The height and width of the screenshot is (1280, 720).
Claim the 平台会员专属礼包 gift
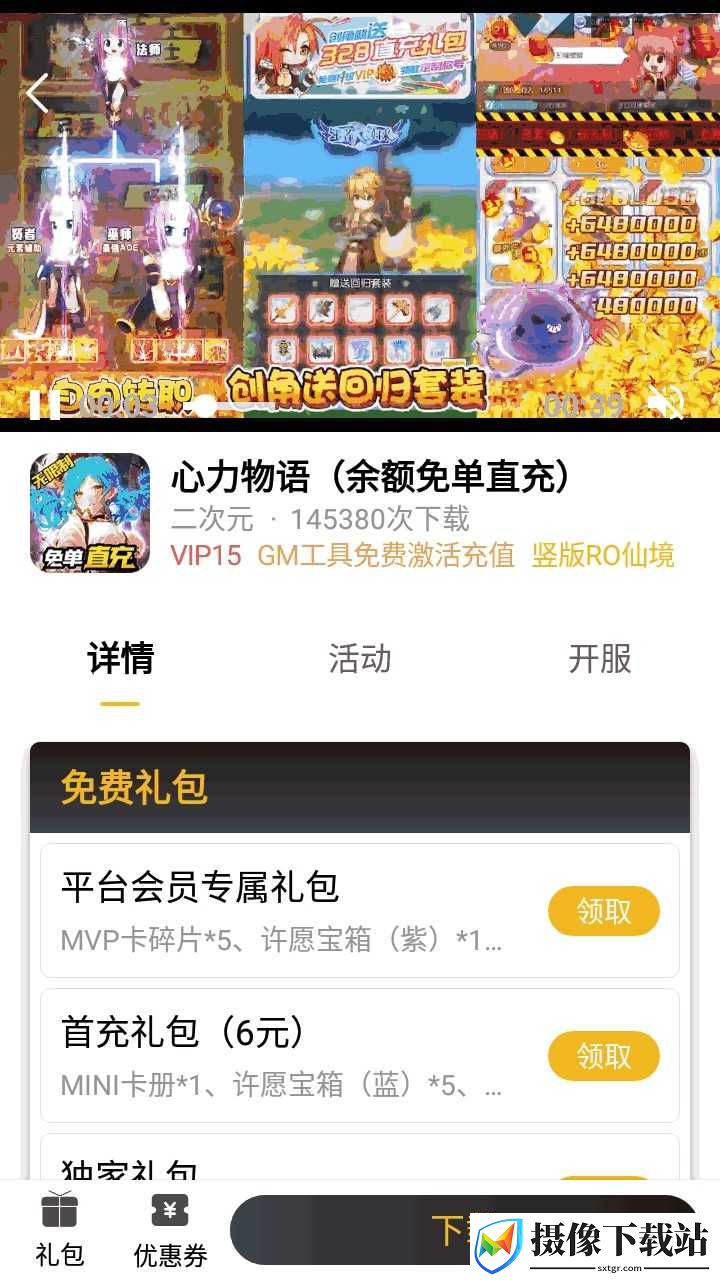click(x=604, y=911)
